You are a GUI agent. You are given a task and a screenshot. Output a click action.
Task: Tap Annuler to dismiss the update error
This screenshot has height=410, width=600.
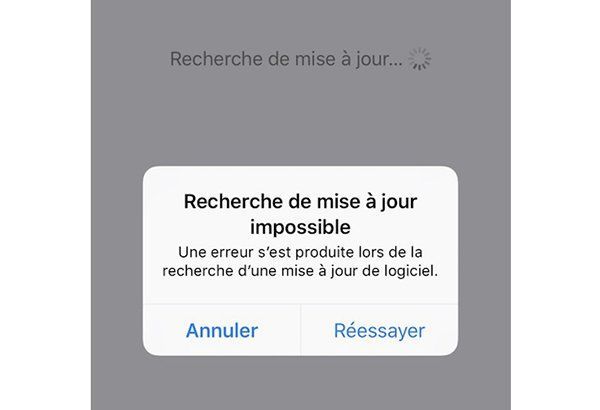point(221,330)
